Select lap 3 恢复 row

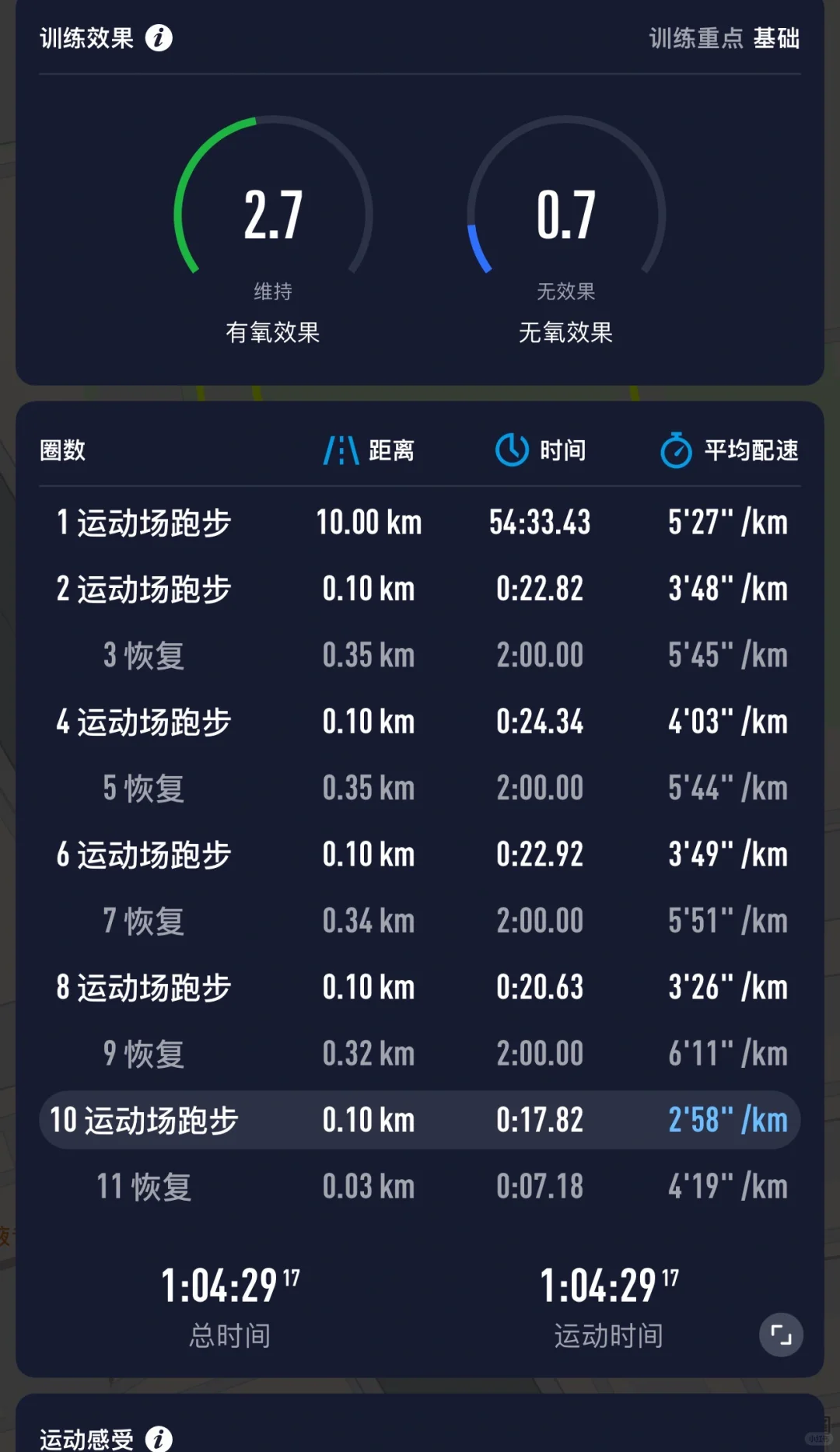[x=420, y=655]
